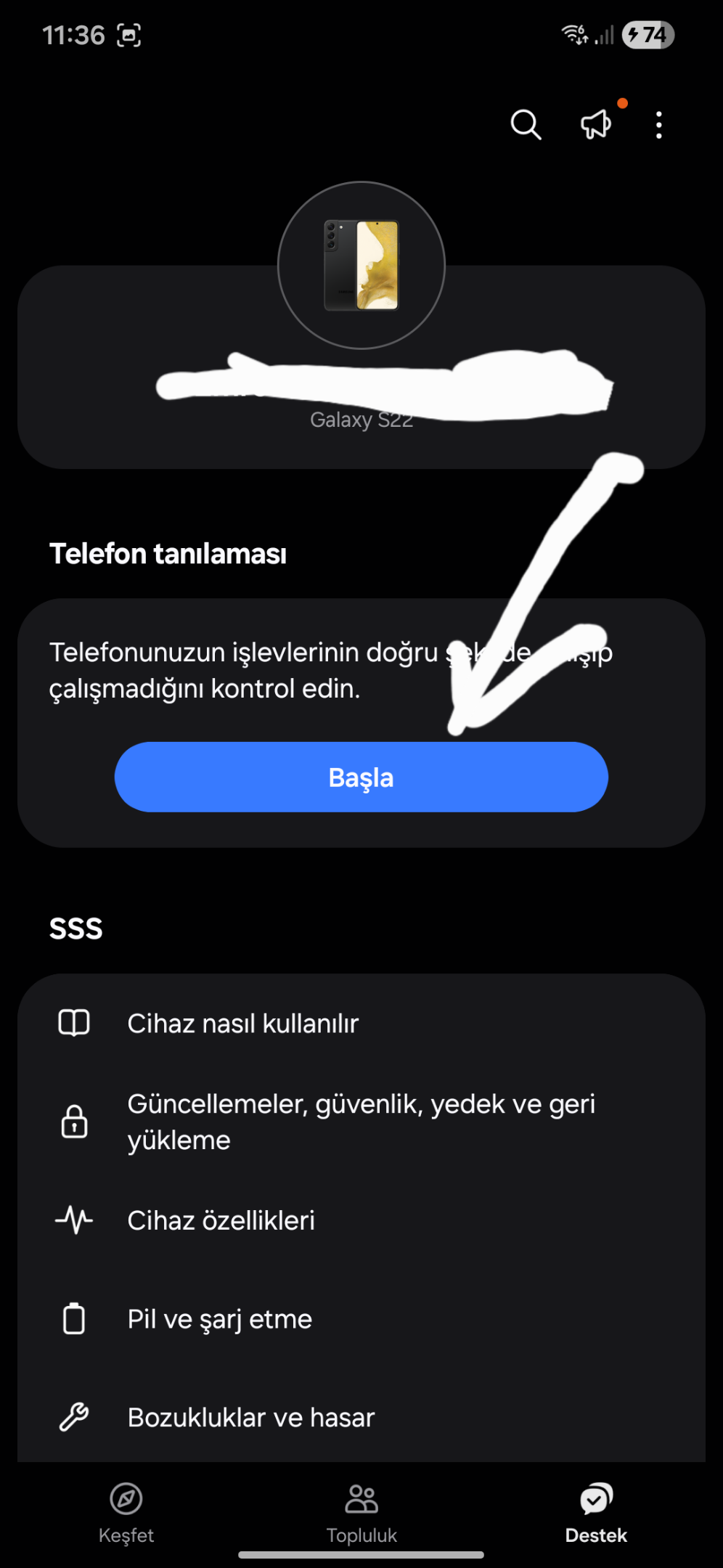This screenshot has width=723, height=1568.
Task: Open the three-dot overflow menu
Action: coord(659,125)
